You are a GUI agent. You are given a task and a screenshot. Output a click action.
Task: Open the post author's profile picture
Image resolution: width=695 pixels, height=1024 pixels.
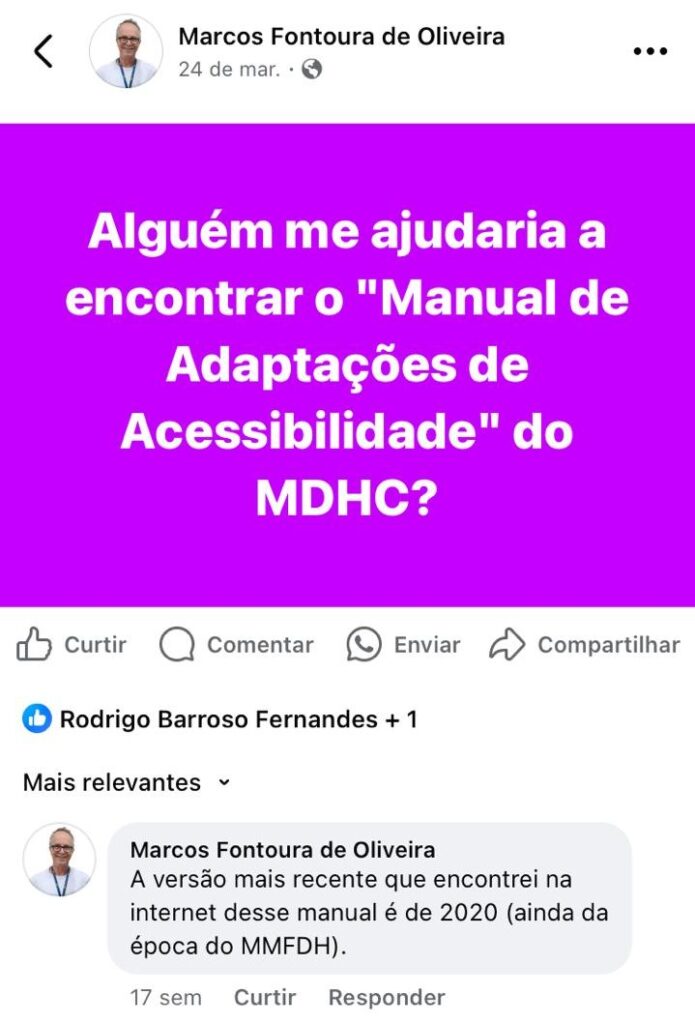[x=126, y=52]
